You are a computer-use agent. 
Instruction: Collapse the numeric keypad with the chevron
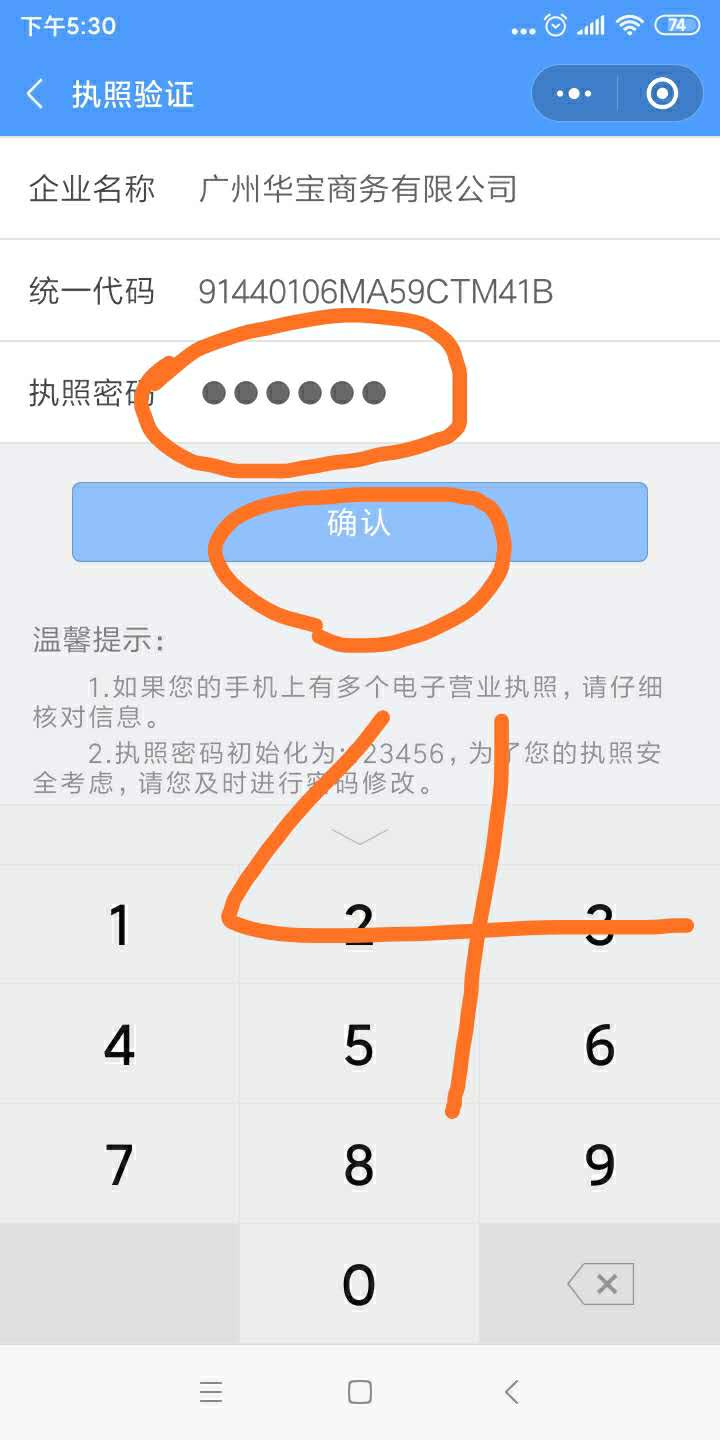point(359,836)
